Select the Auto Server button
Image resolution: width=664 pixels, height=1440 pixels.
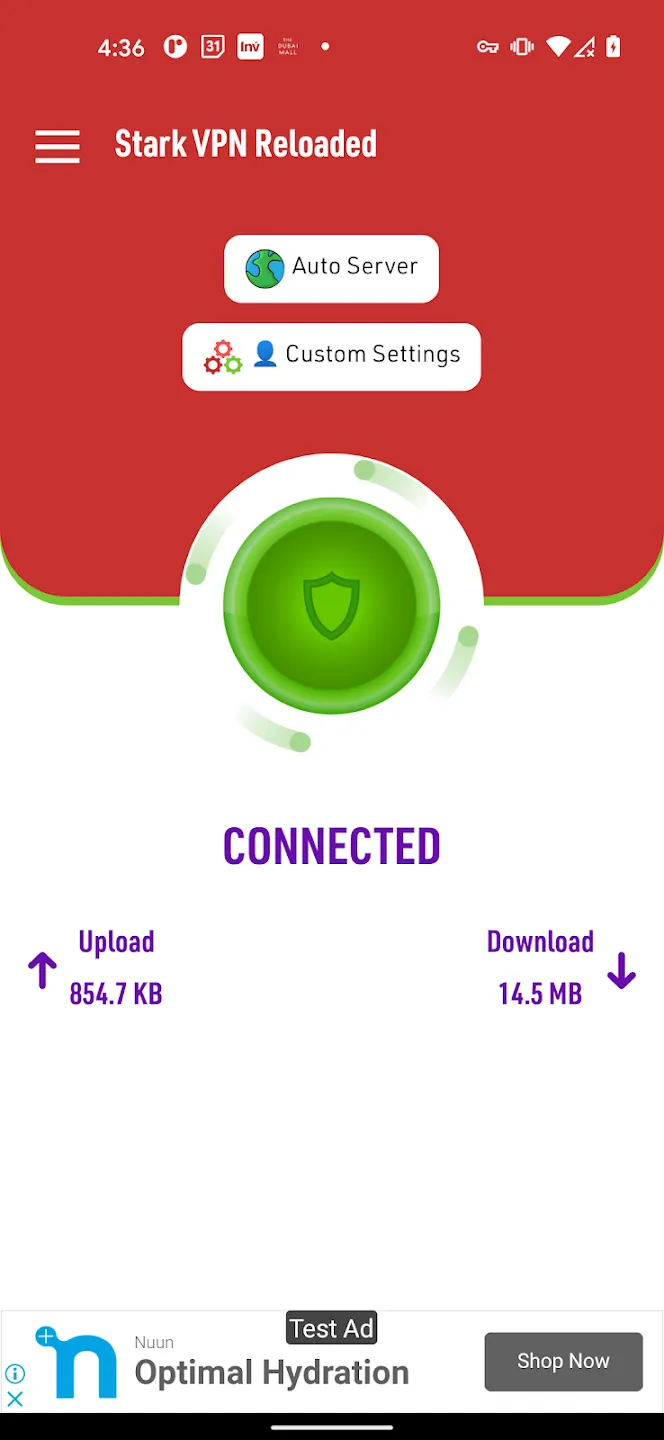coord(331,268)
